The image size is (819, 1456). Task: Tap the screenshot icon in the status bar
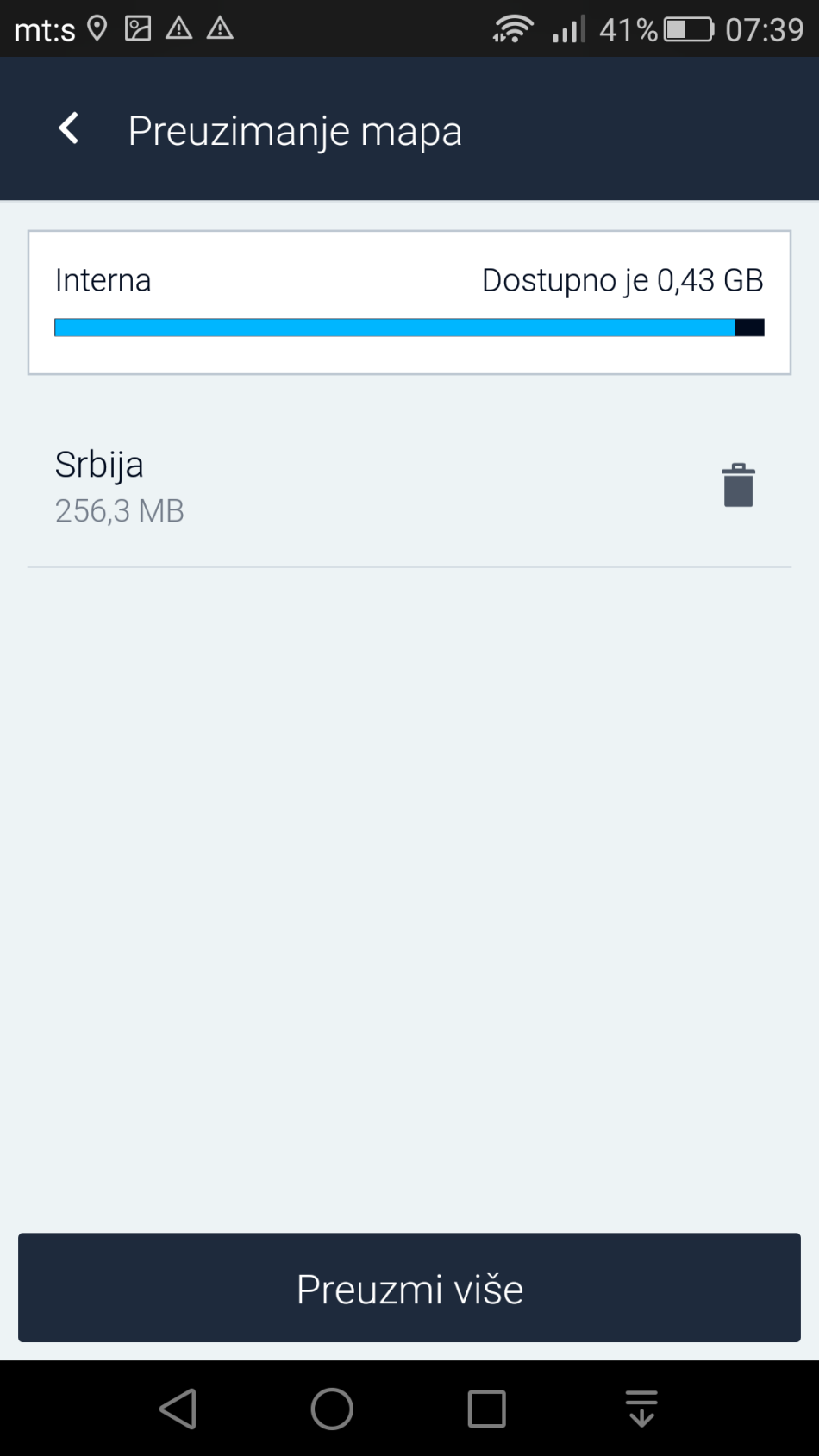click(x=140, y=27)
